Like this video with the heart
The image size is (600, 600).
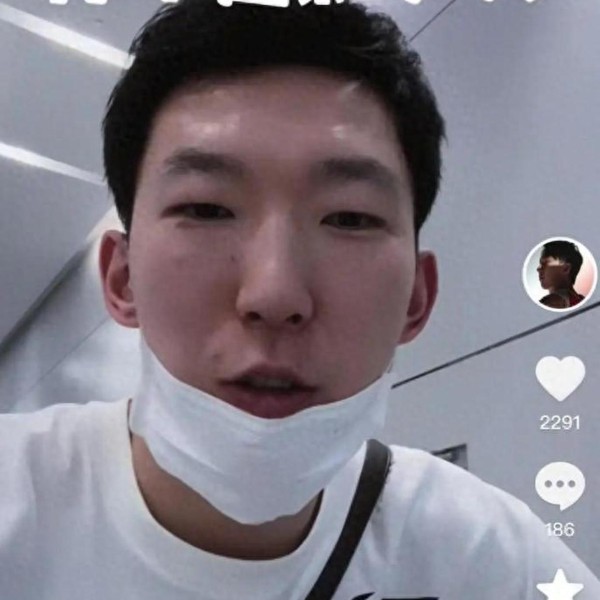click(x=560, y=378)
